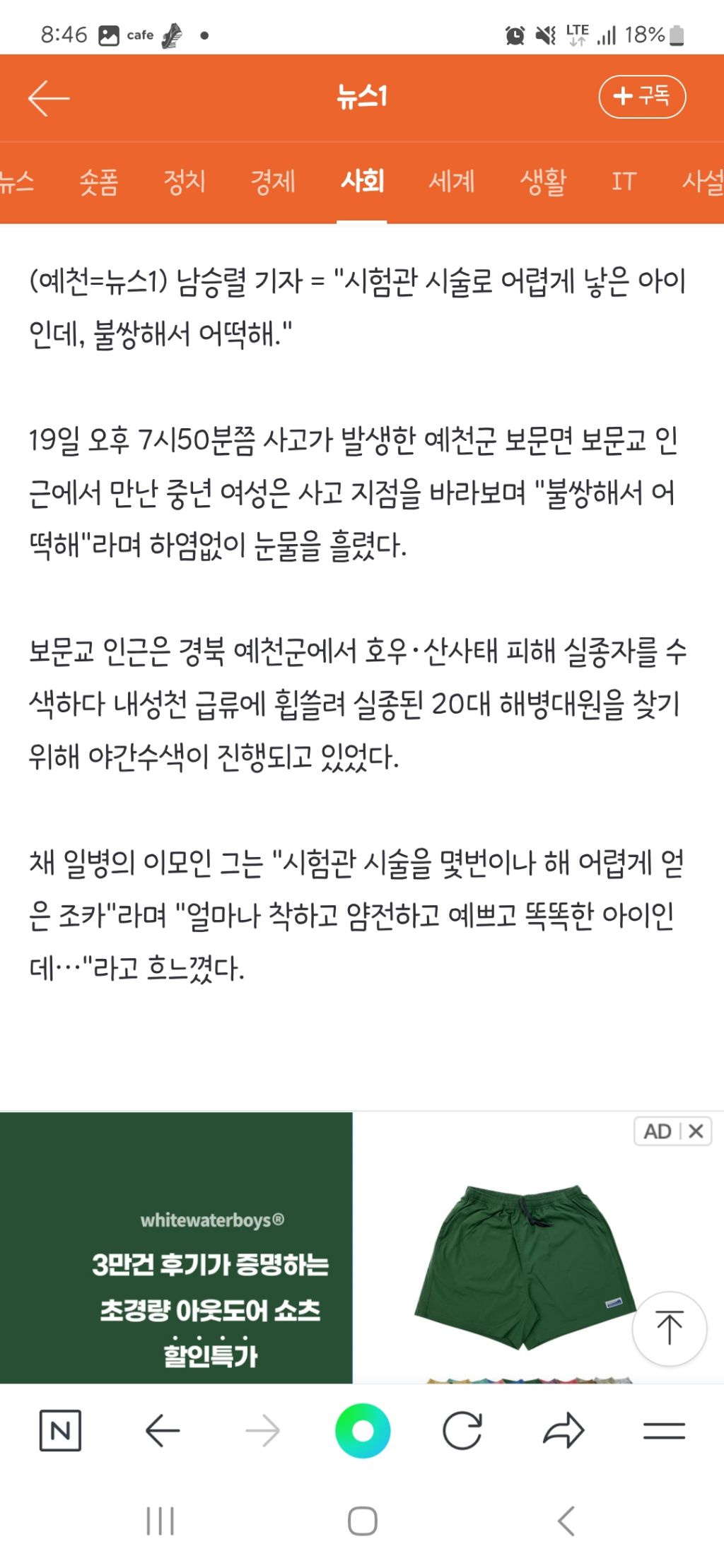Go to the system home screen

(363, 1521)
